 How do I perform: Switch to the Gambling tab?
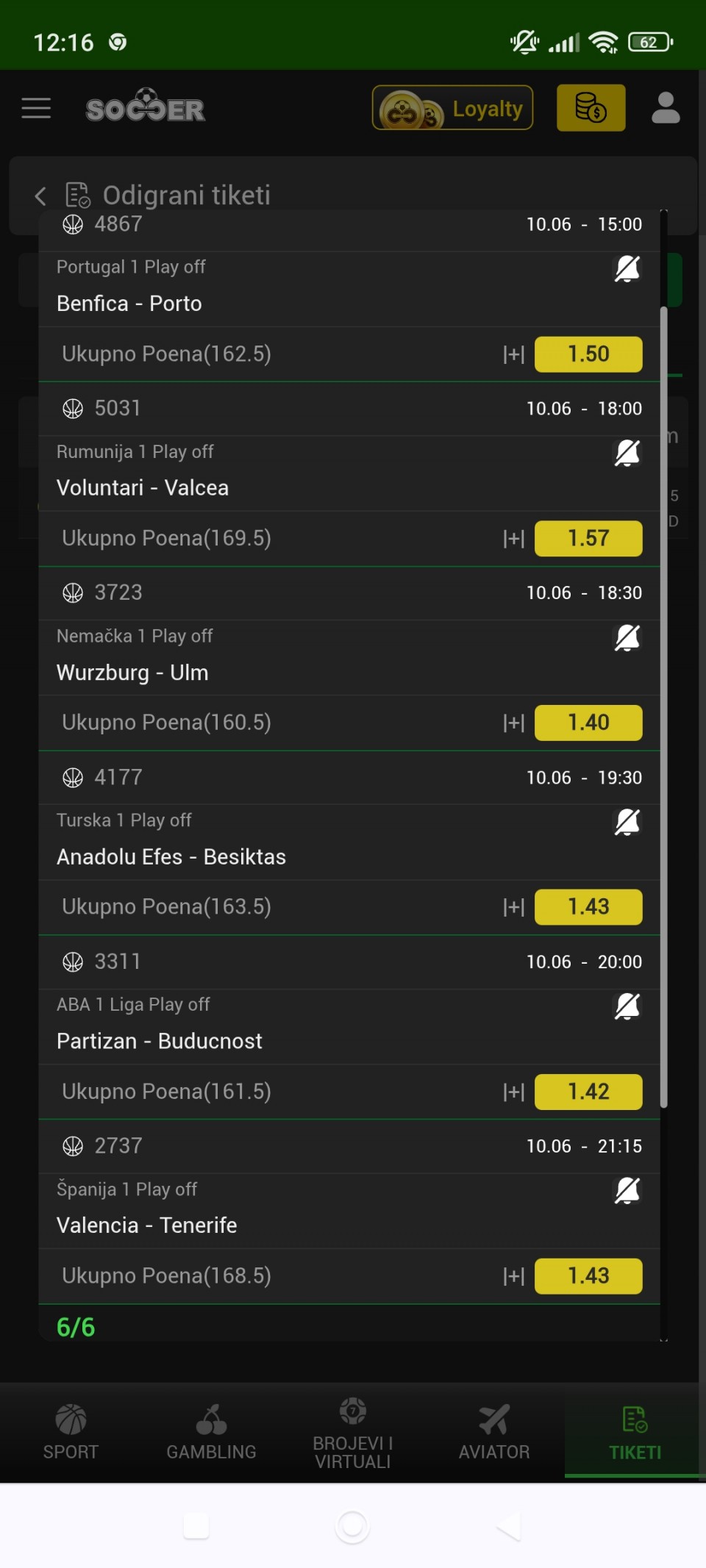[212, 1432]
